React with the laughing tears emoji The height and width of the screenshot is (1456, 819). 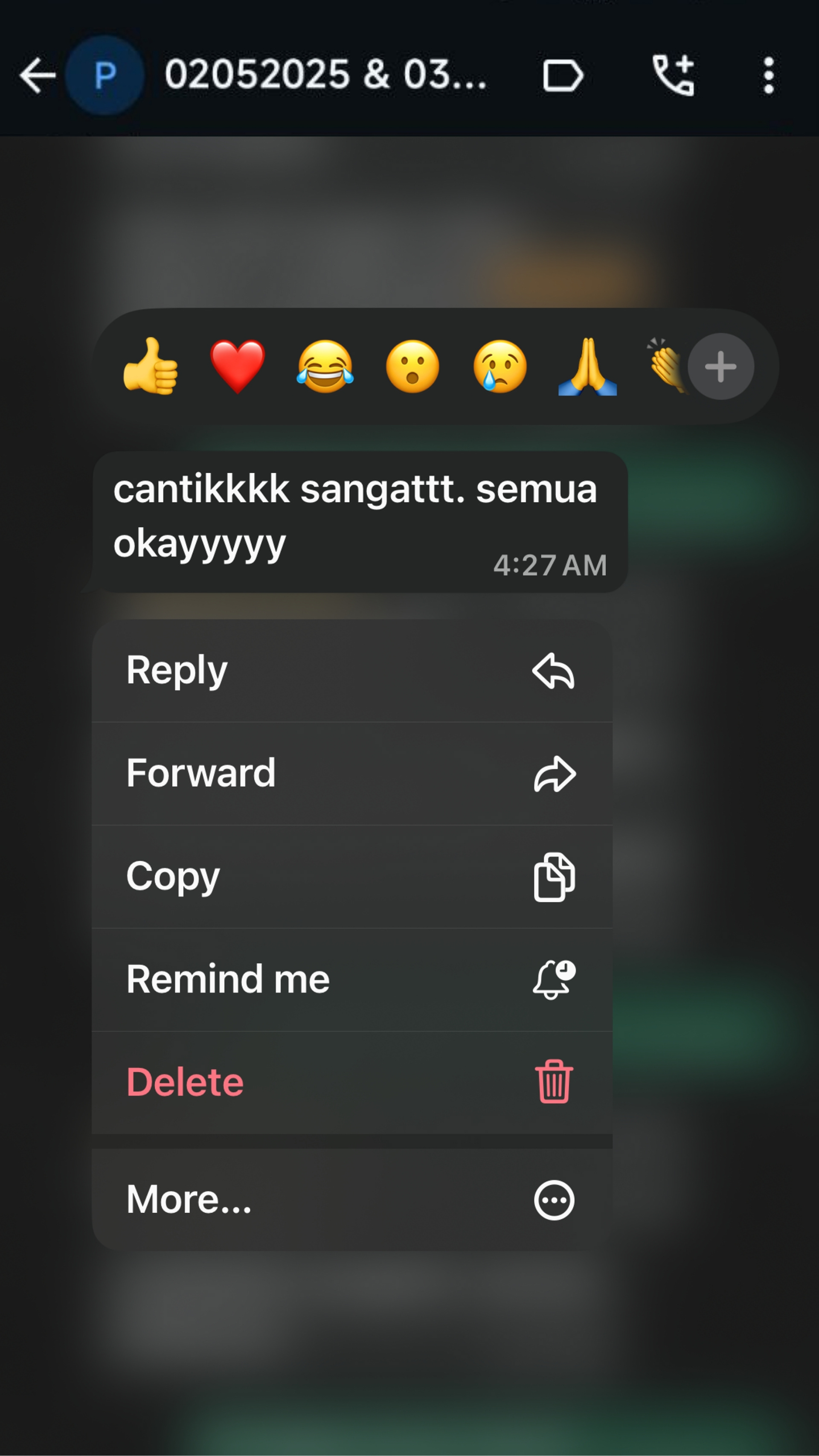[x=325, y=366]
